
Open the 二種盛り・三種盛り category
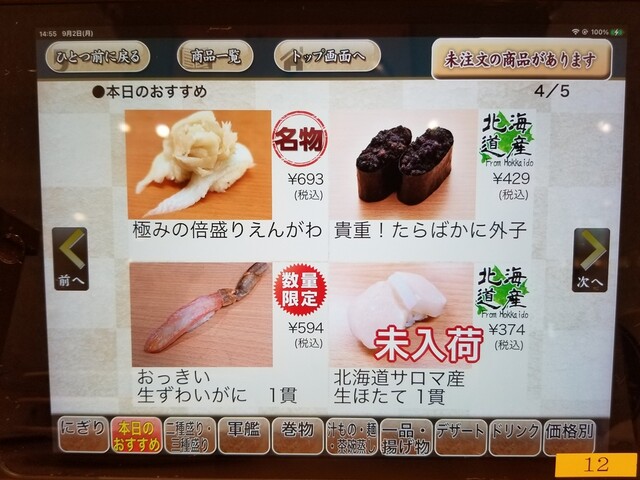(x=190, y=436)
